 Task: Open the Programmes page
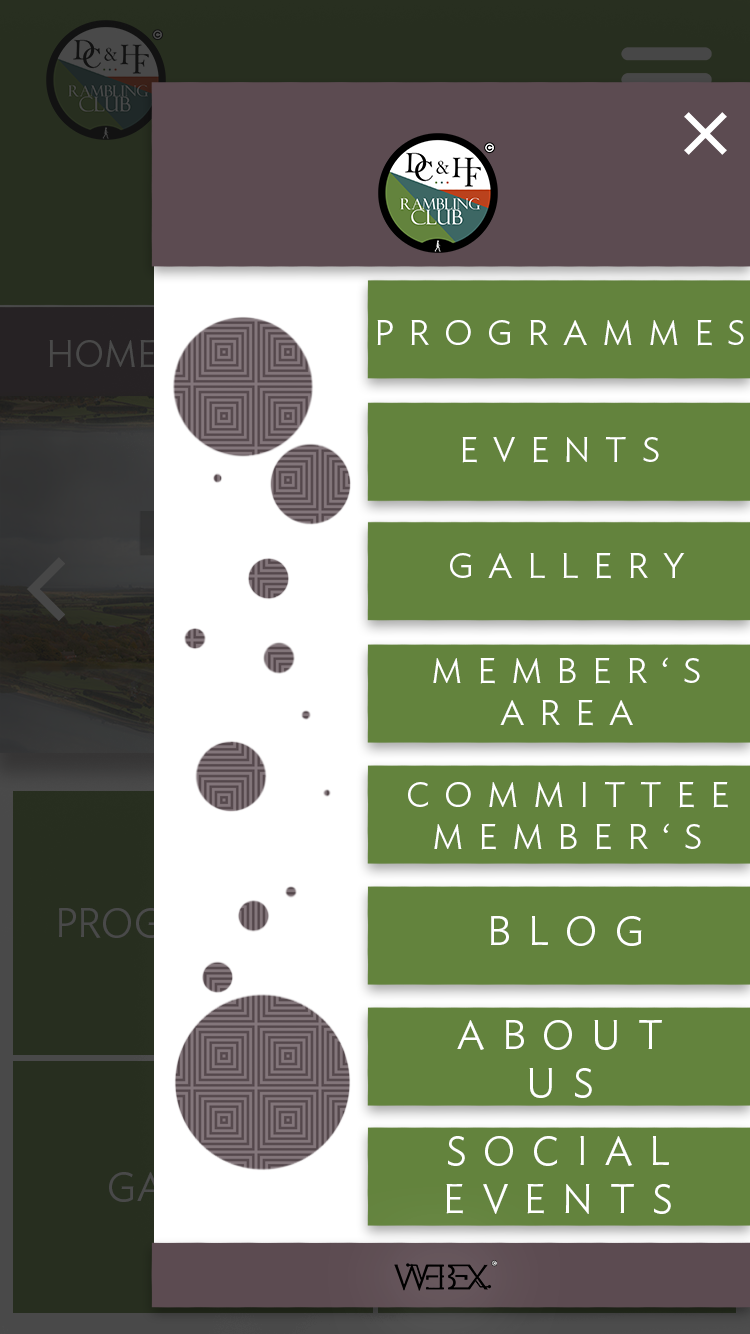(x=559, y=331)
